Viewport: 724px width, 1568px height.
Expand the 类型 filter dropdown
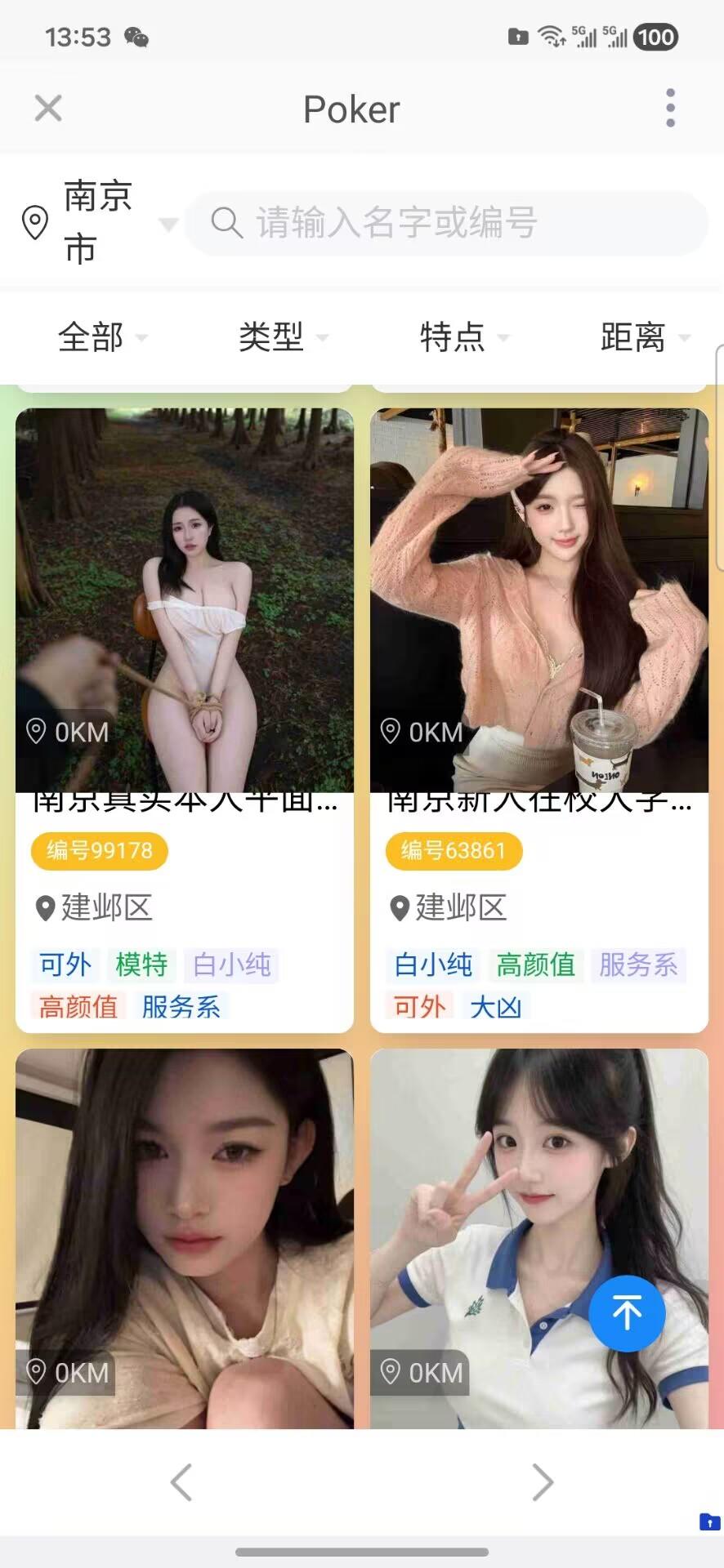point(282,336)
